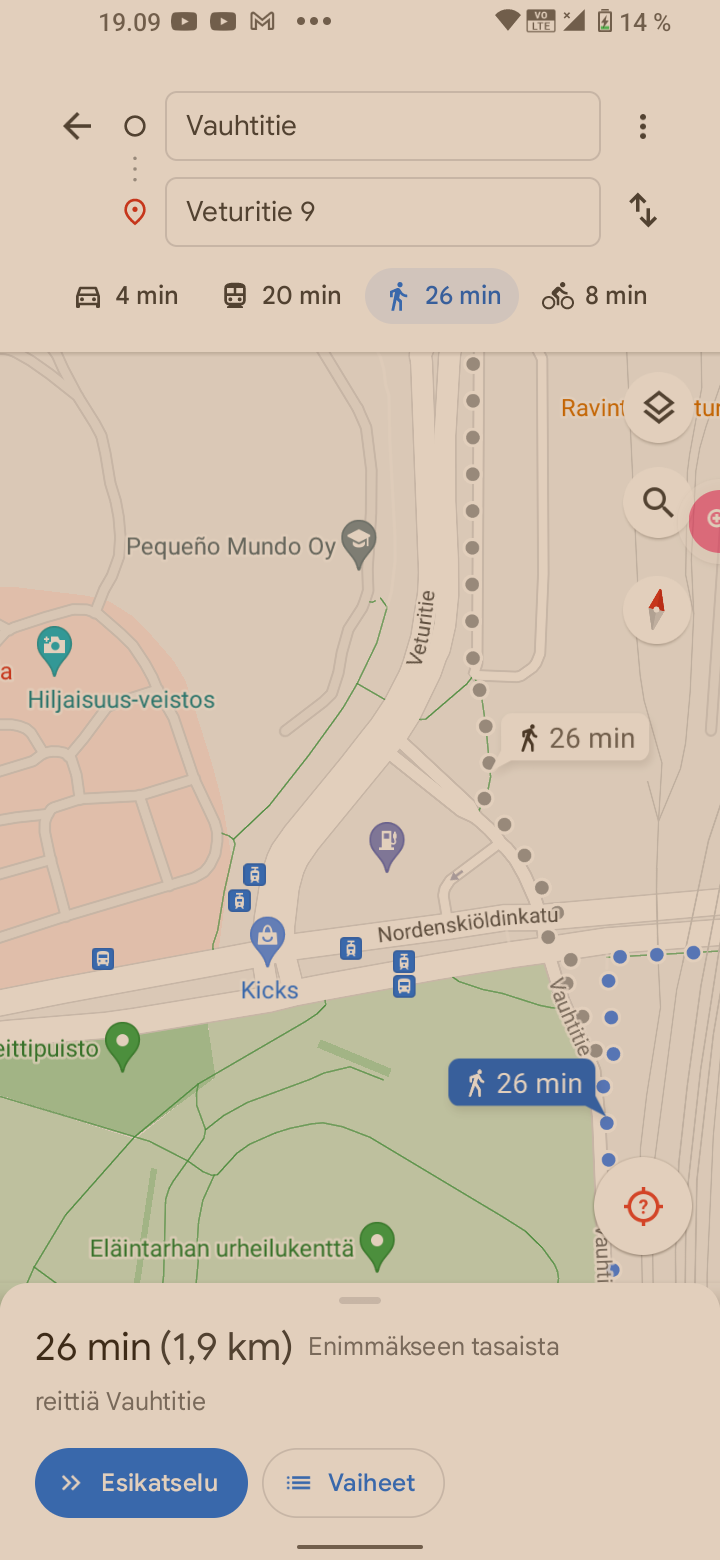Edit the starting point Vauhtitie
The image size is (720, 1560).
tap(382, 126)
